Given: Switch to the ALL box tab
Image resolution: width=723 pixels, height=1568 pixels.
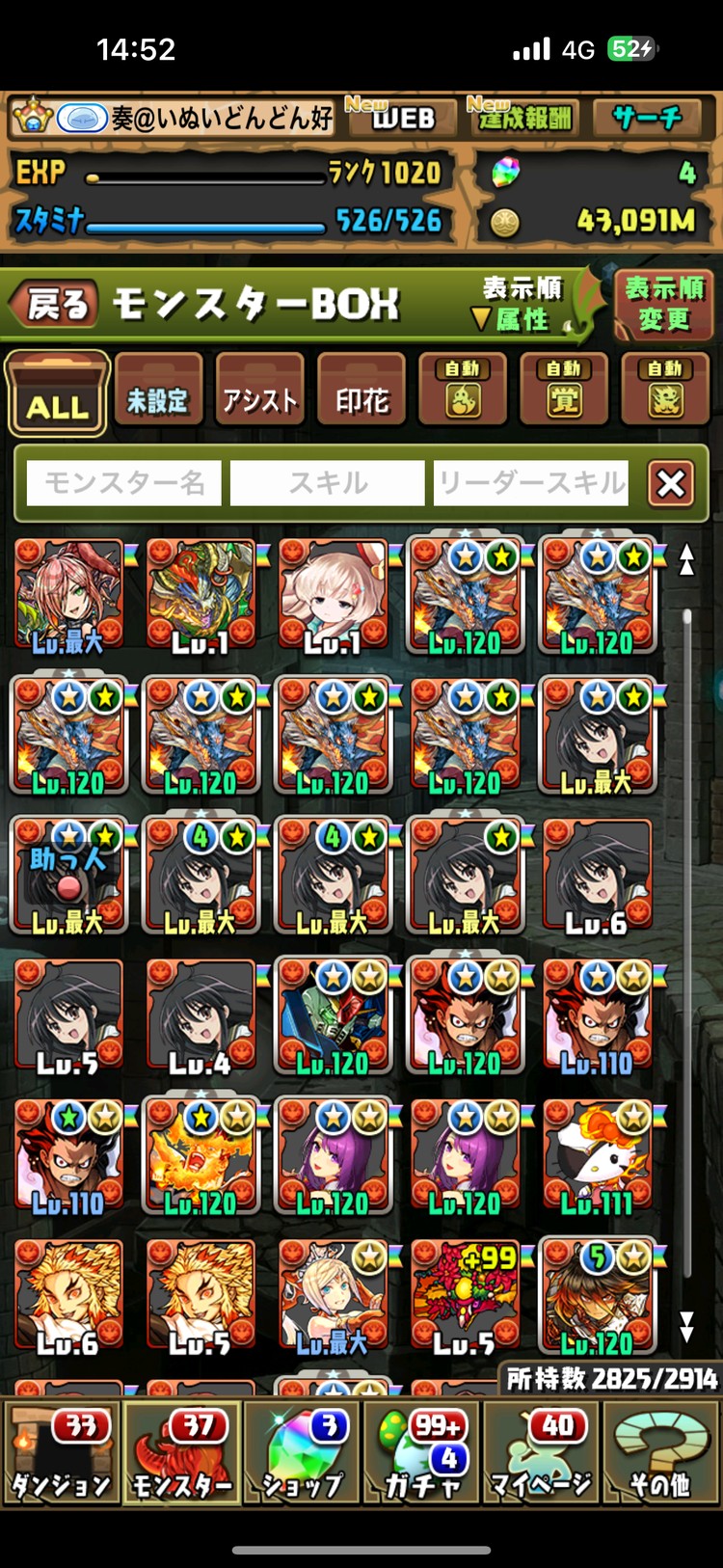Looking at the screenshot, I should click(x=58, y=393).
